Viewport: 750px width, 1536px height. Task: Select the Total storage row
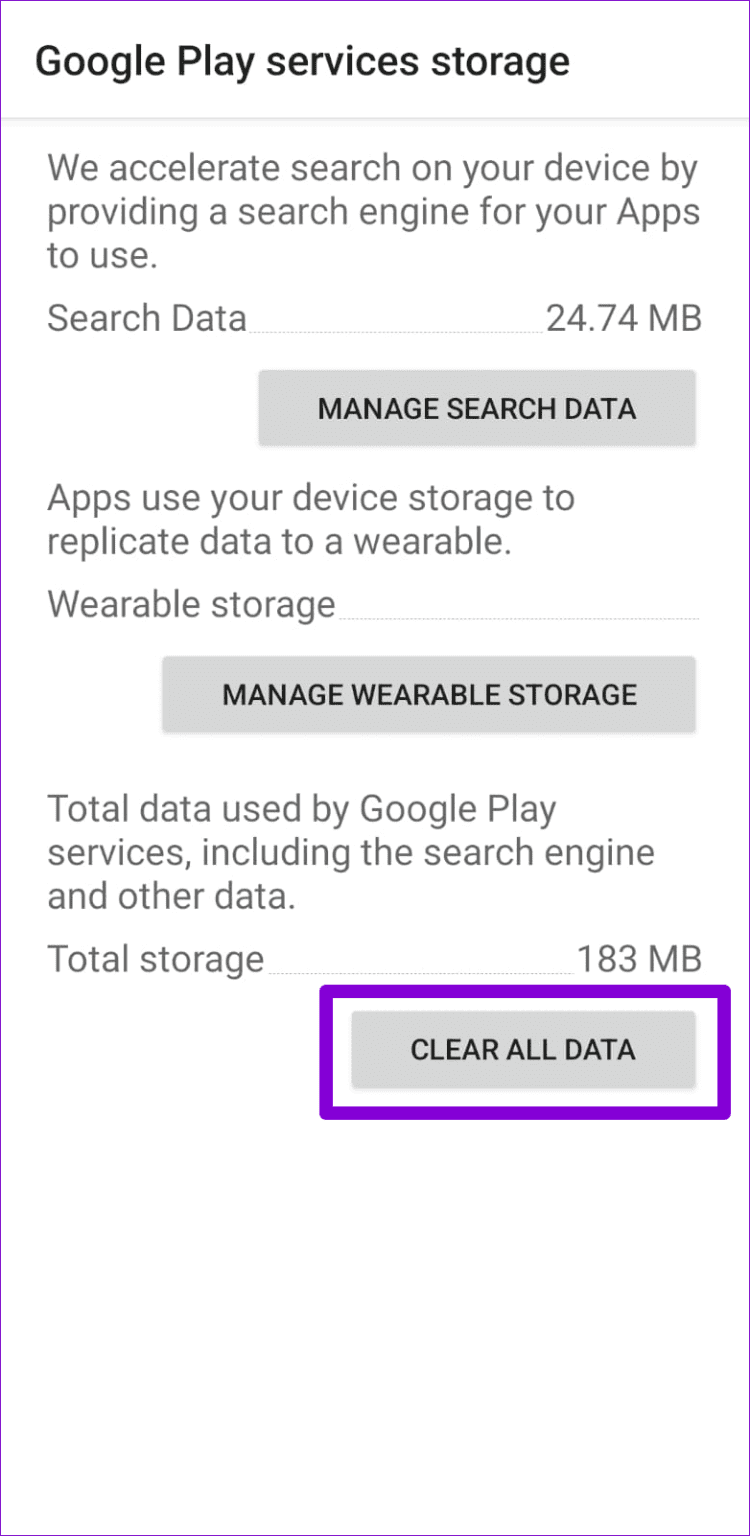point(155,958)
